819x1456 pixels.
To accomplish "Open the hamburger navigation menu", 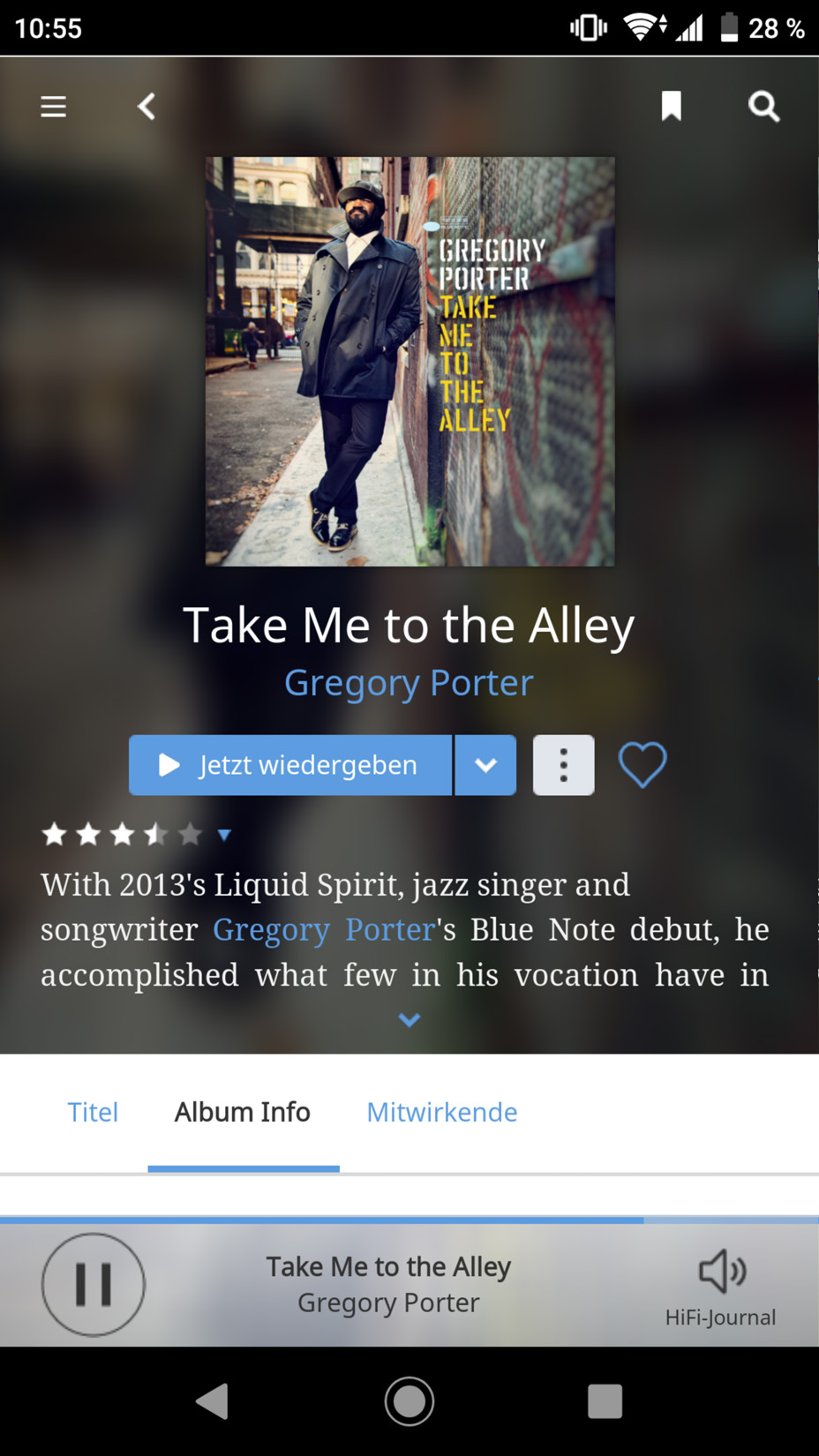I will tap(53, 107).
